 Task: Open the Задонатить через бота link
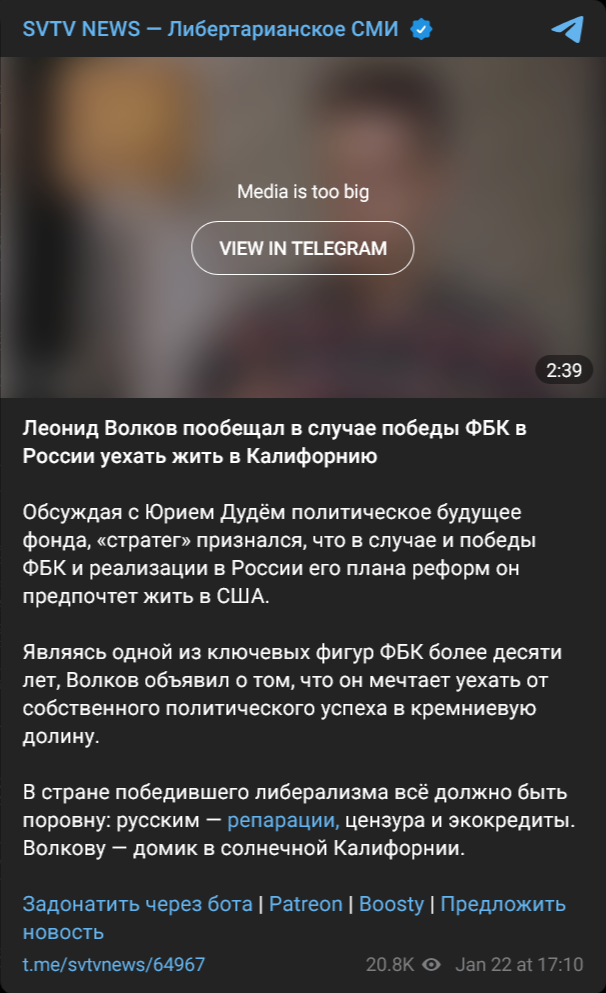[138, 904]
